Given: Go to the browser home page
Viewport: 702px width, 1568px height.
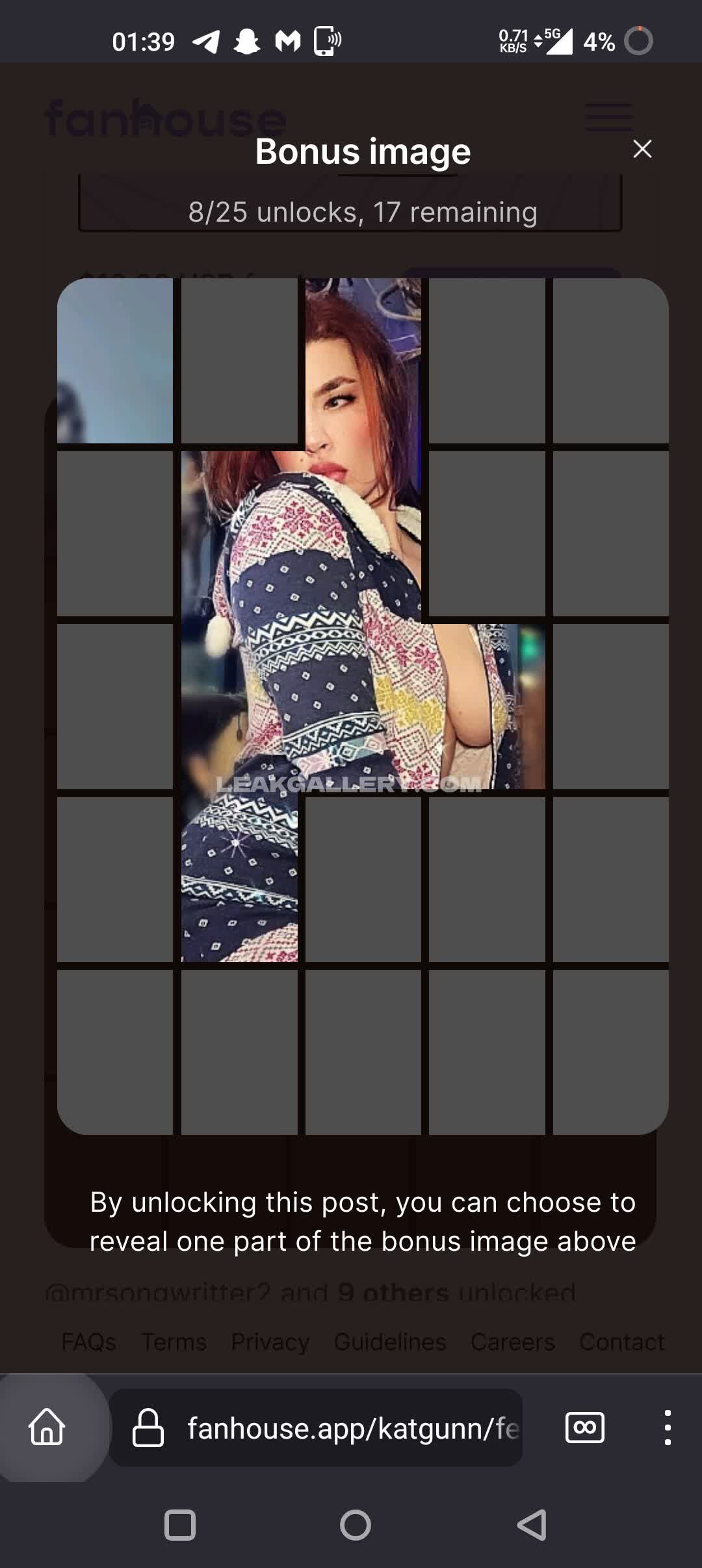Looking at the screenshot, I should pyautogui.click(x=47, y=1427).
